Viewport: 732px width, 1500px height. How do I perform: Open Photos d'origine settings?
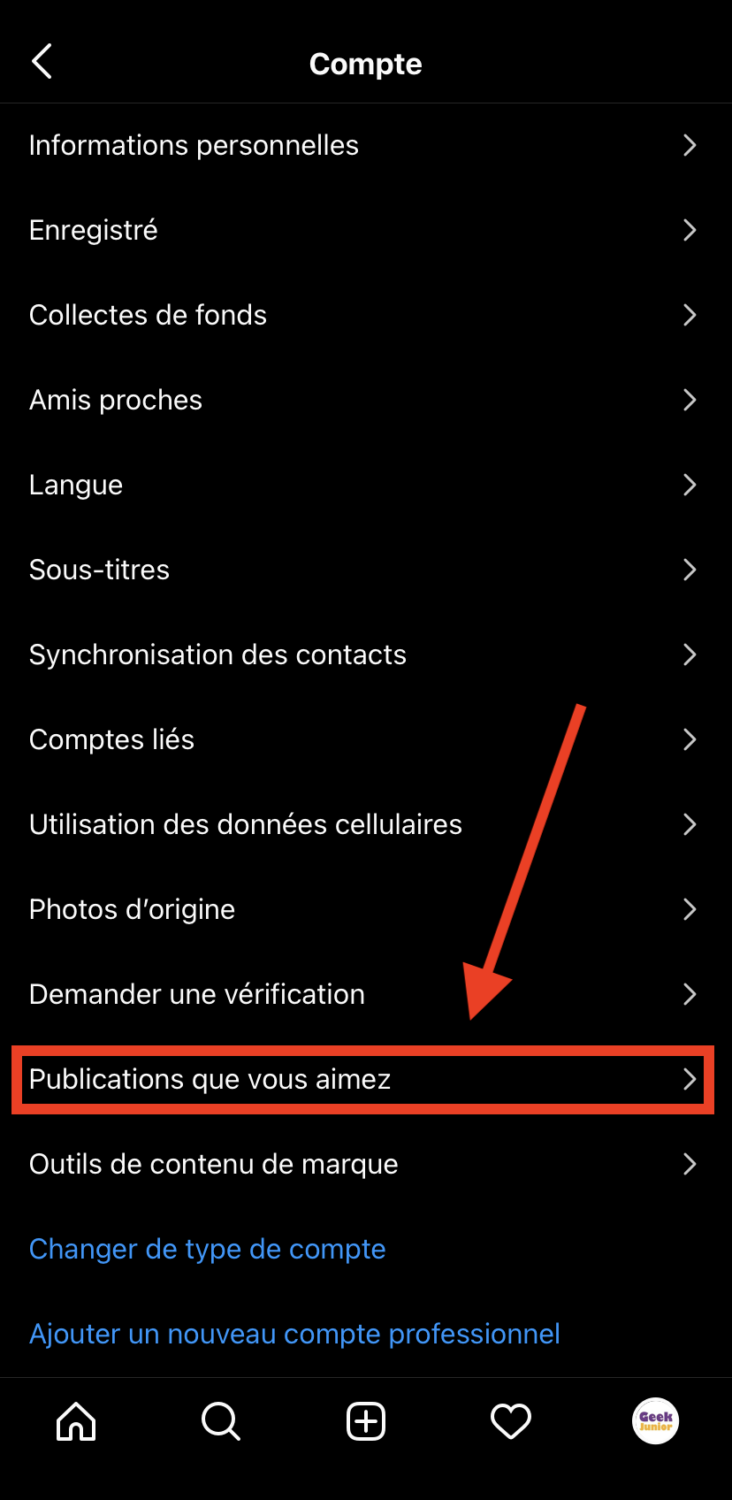pyautogui.click(x=132, y=911)
